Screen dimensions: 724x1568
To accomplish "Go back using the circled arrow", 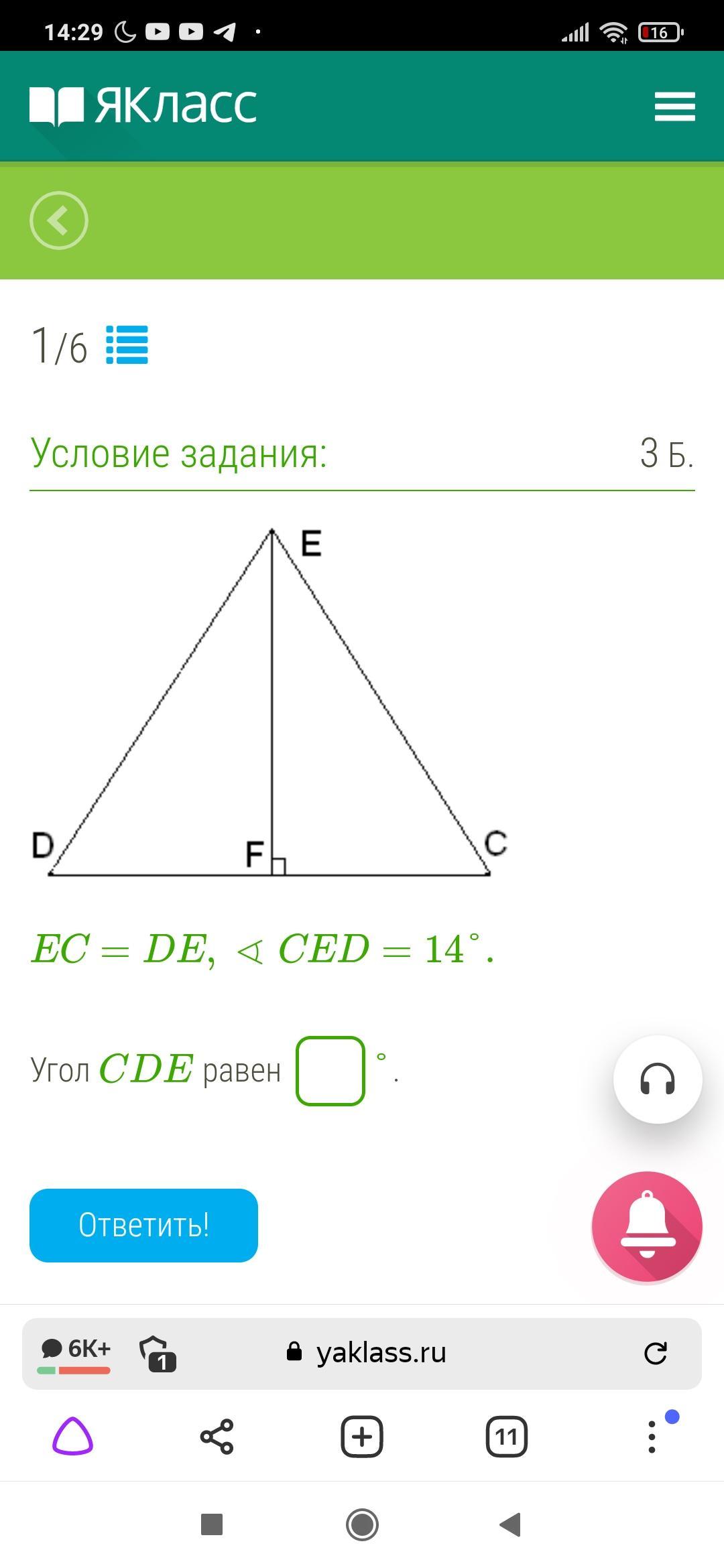I will pos(59,220).
